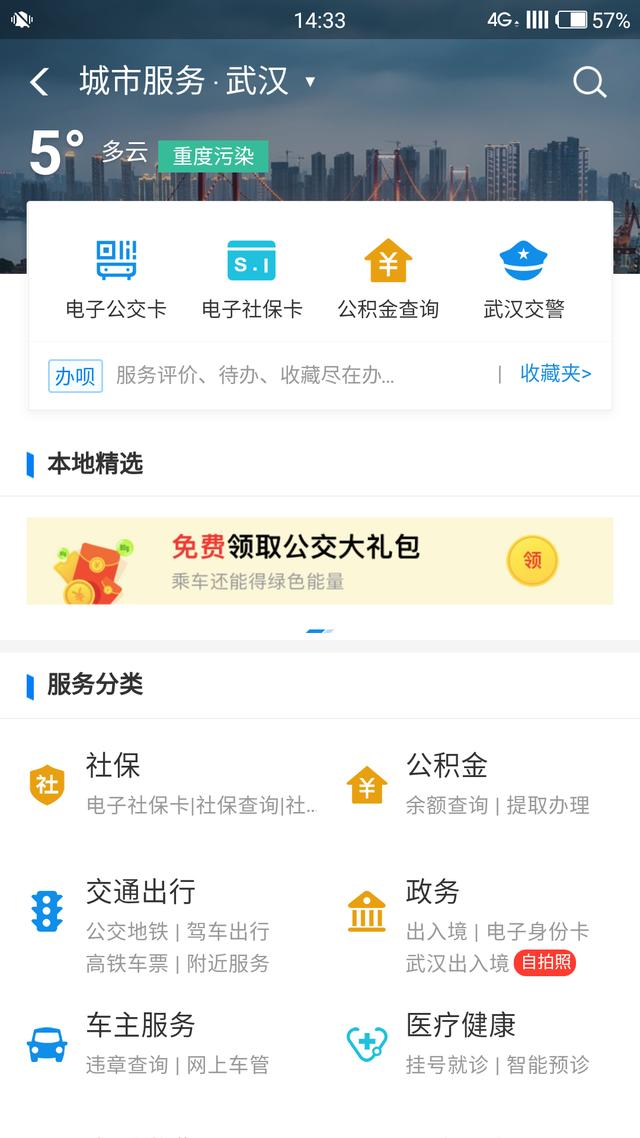Viewport: 640px width, 1138px height.
Task: Open the 医疗健康 category
Action: pos(480,1044)
